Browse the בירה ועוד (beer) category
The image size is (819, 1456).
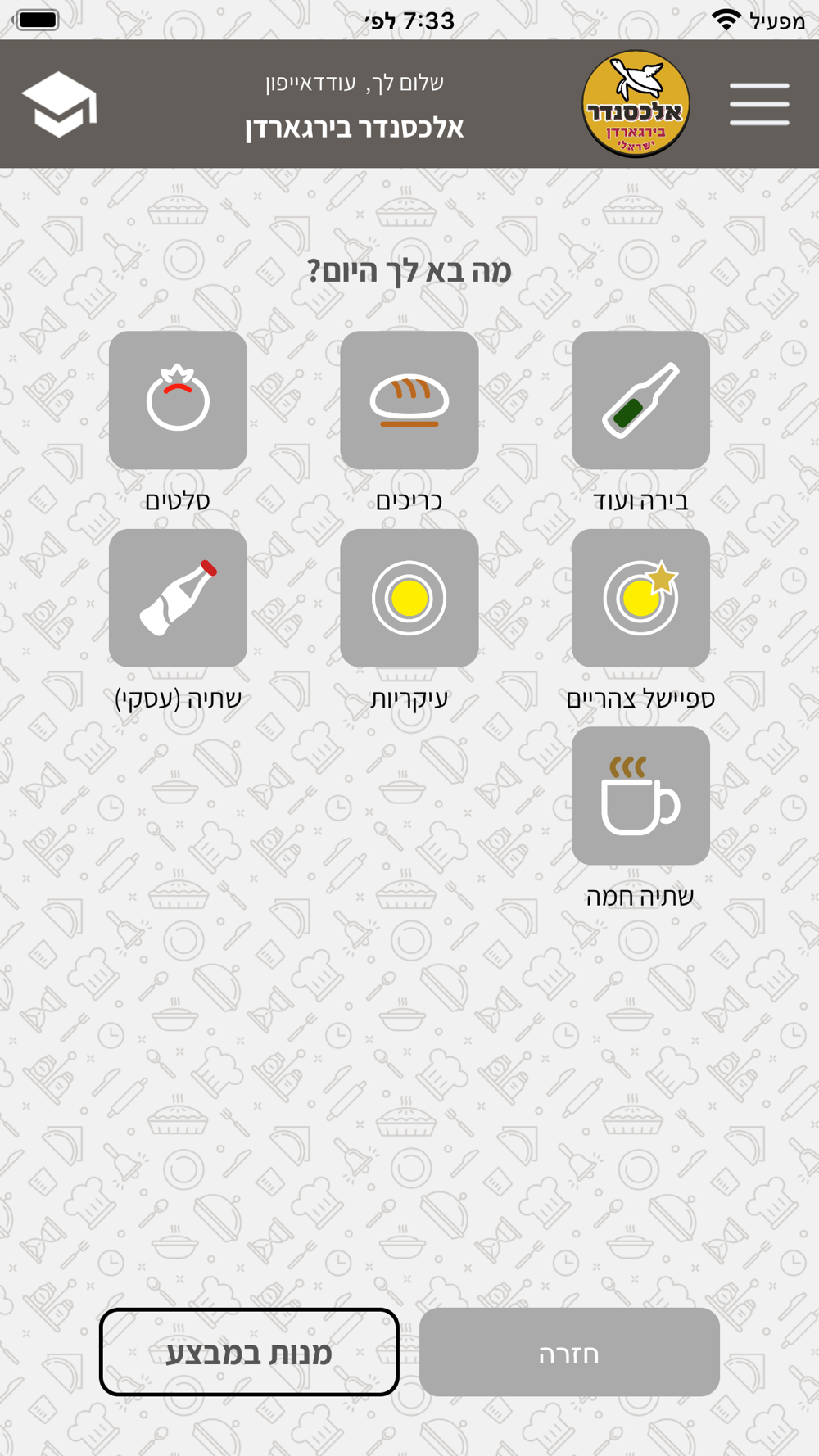[x=640, y=400]
